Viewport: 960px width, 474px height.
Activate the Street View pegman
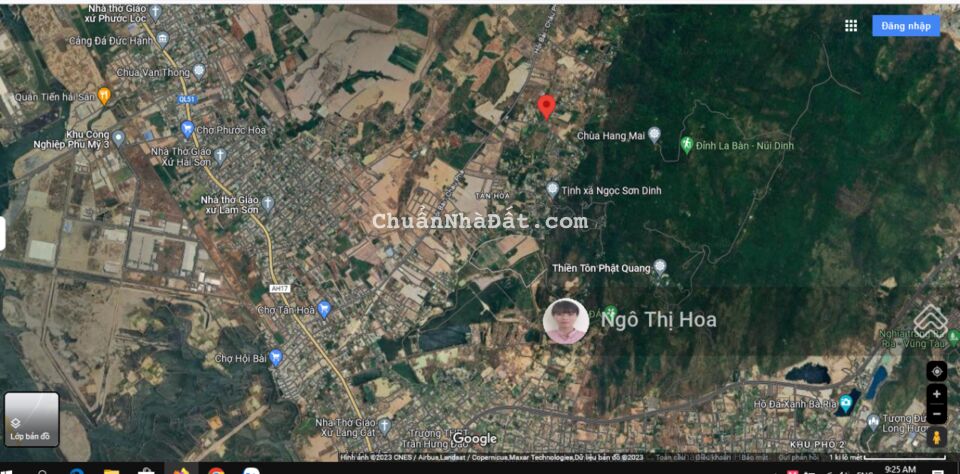click(936, 437)
